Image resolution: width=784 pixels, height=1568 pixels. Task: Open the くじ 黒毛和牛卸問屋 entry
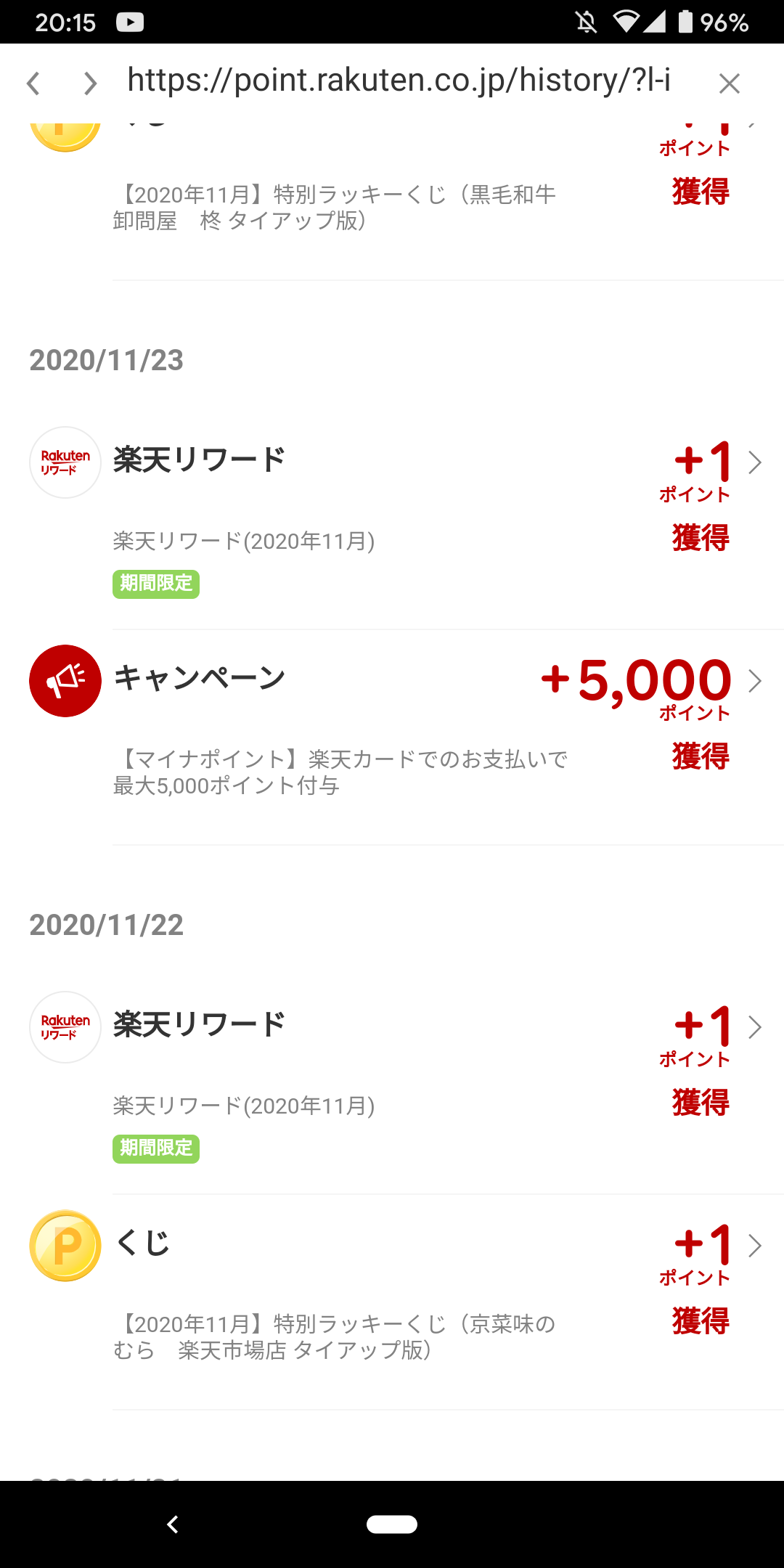click(x=392, y=197)
